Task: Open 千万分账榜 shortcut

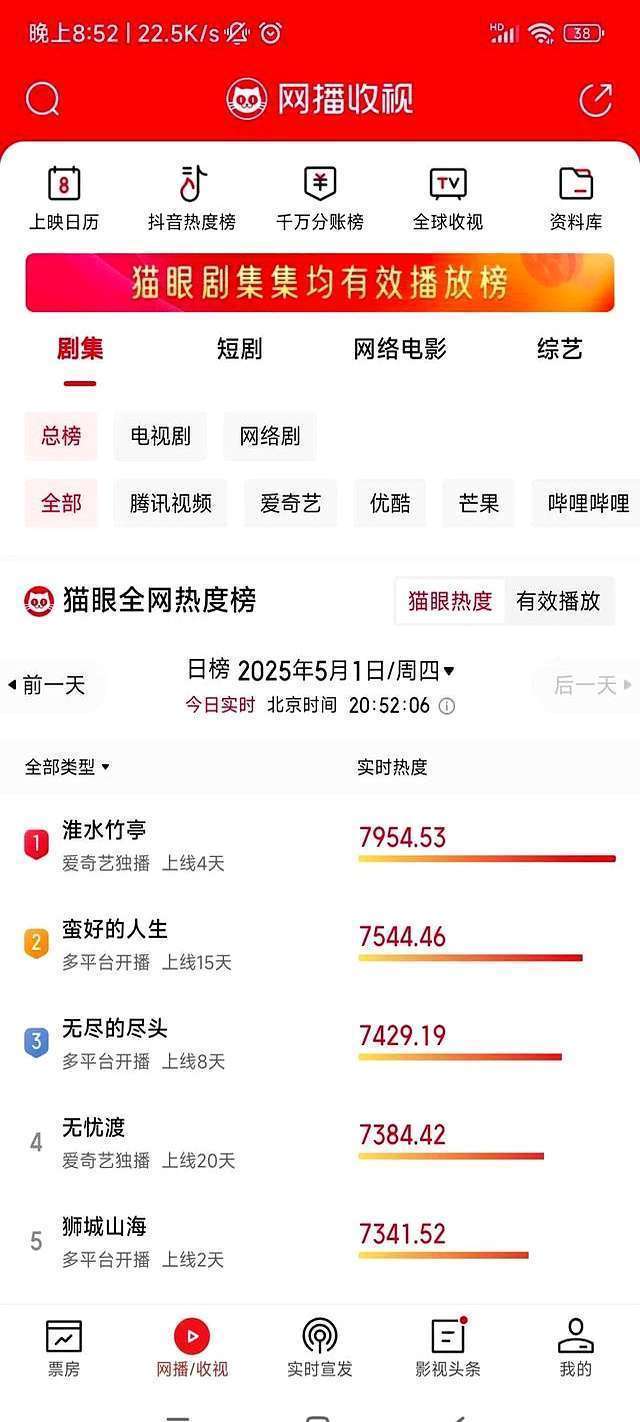Action: [x=320, y=199]
